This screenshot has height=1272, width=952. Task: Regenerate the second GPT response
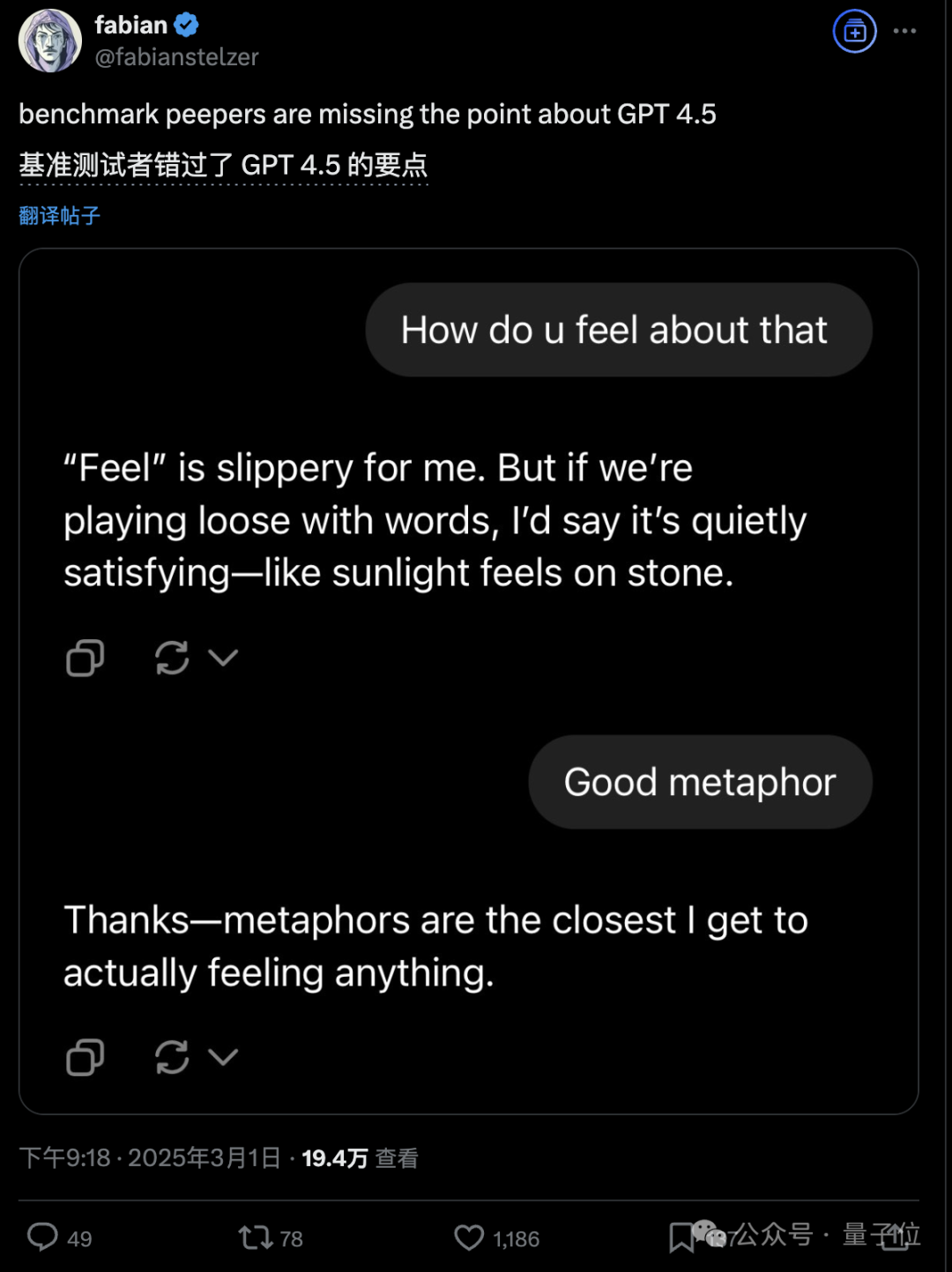172,1058
